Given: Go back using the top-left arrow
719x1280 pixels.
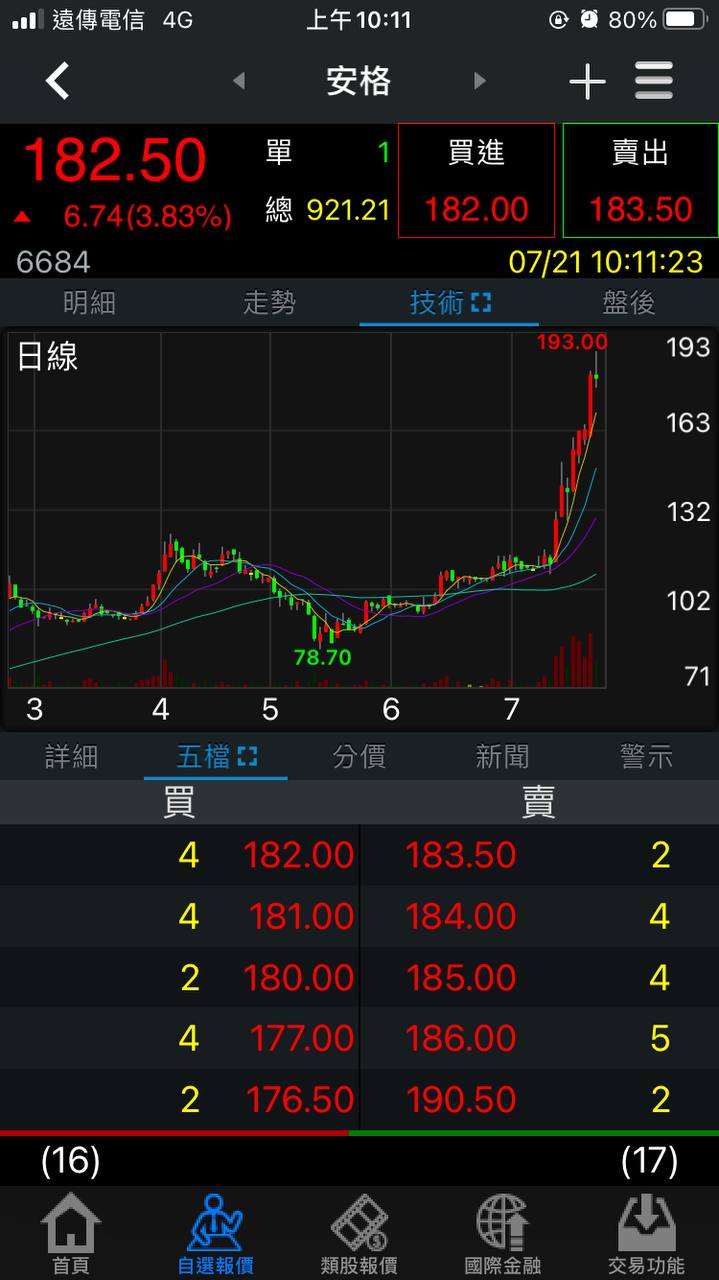Looking at the screenshot, I should click(x=58, y=81).
